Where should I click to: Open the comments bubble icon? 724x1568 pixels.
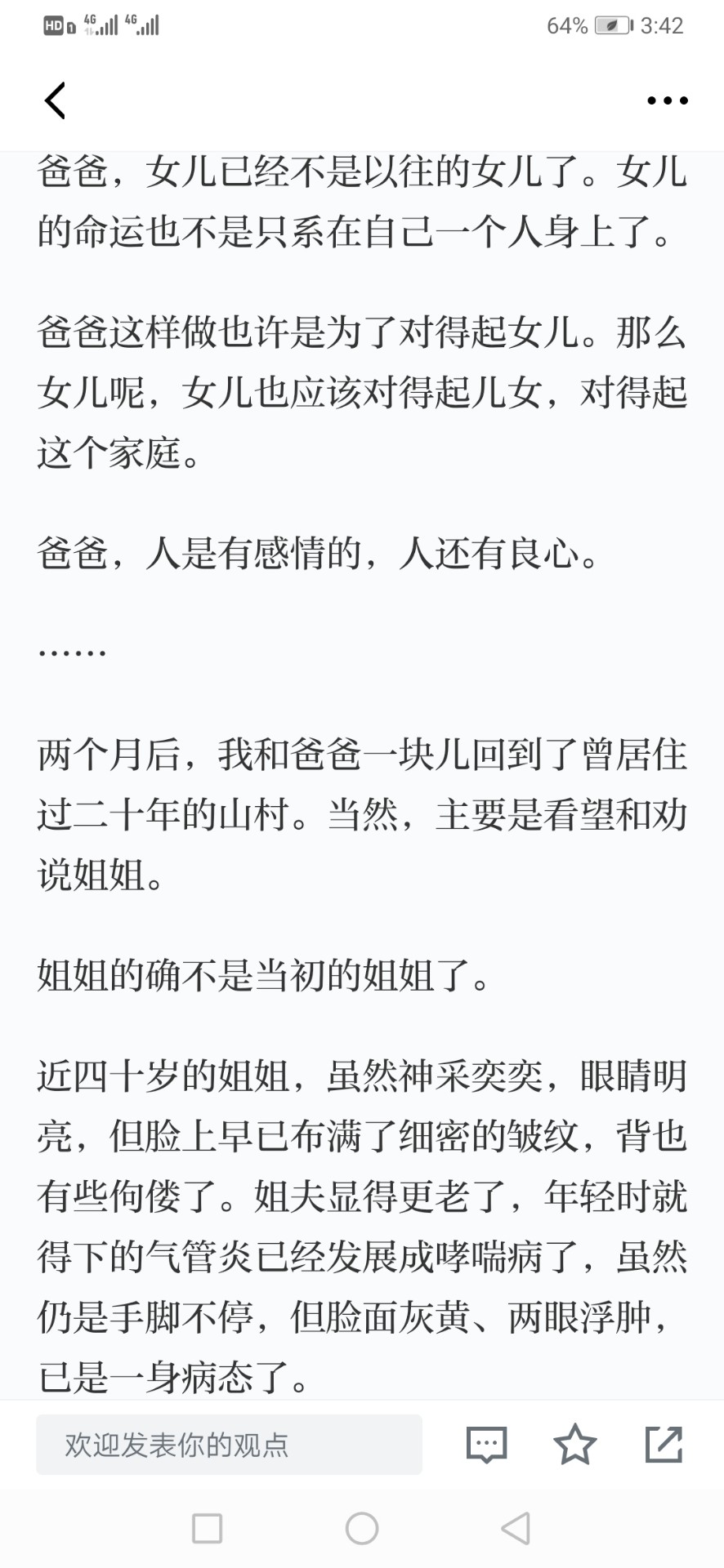click(486, 1445)
